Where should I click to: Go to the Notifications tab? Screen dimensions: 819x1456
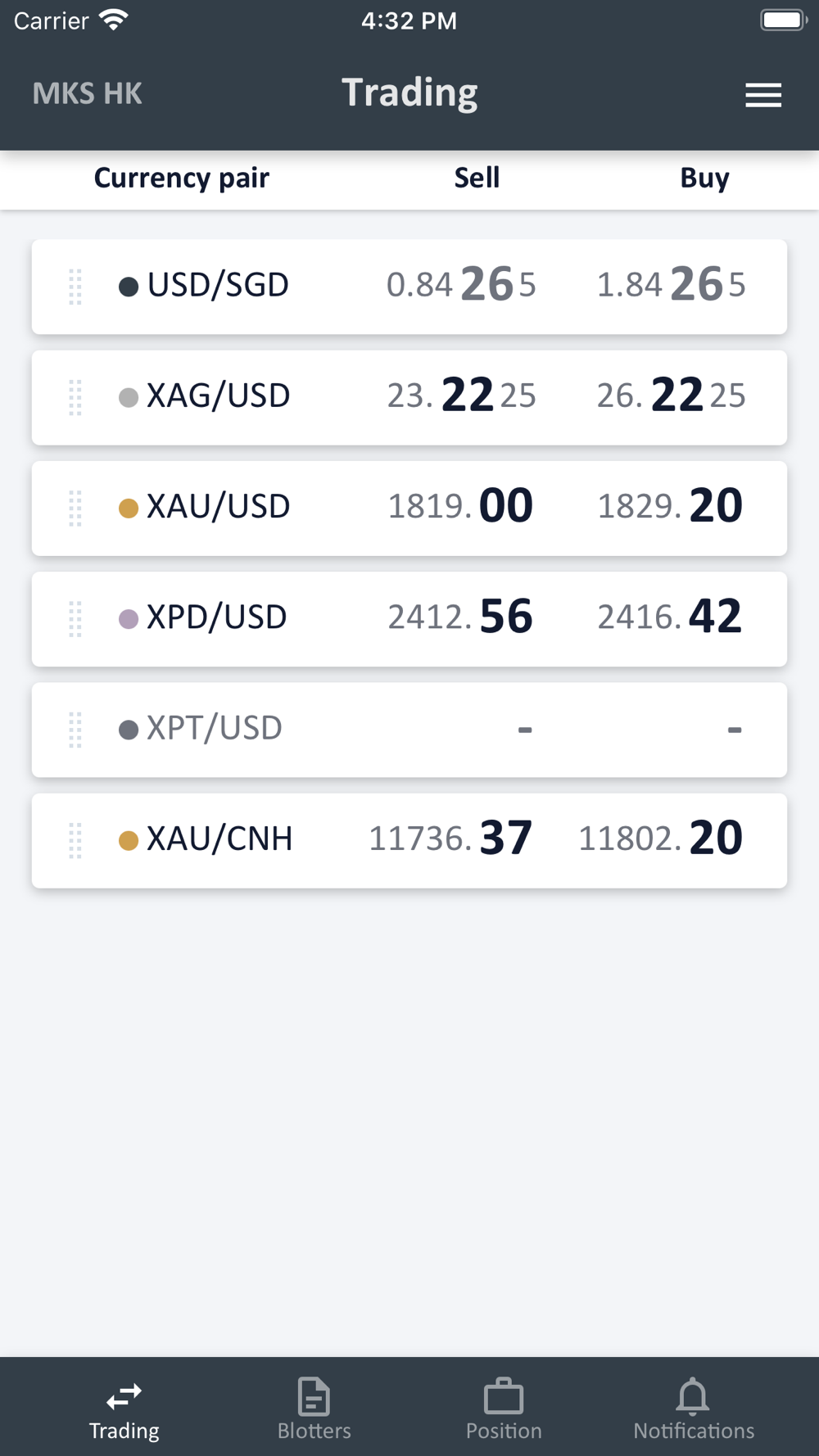tap(693, 1408)
